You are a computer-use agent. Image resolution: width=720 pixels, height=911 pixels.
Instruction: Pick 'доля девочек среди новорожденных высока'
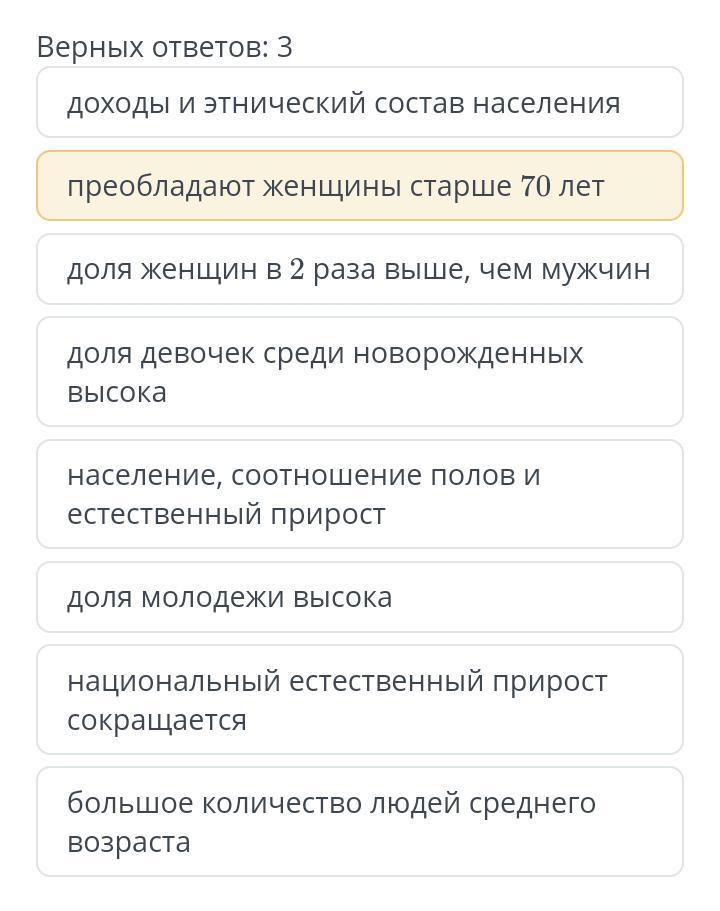pyautogui.click(x=360, y=371)
